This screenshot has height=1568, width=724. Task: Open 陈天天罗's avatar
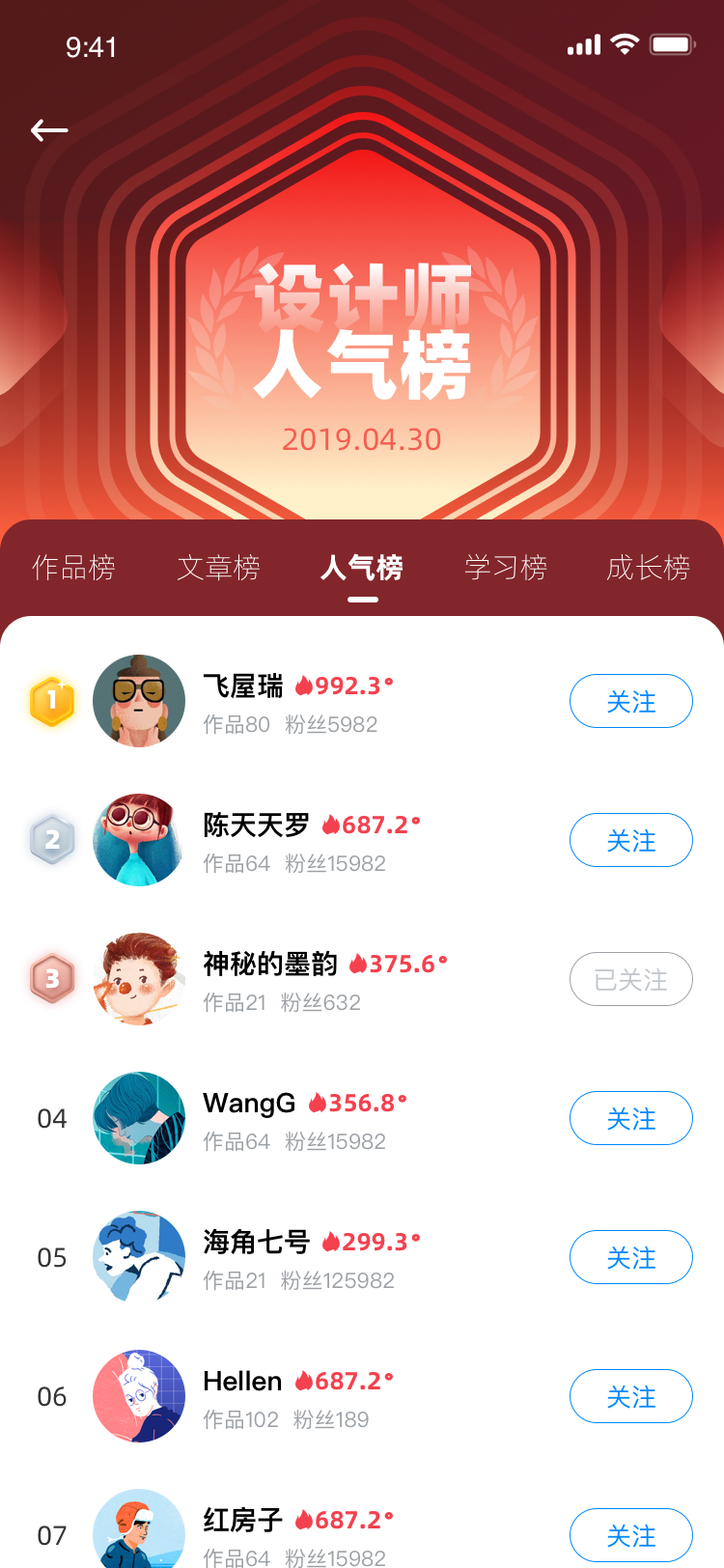(x=139, y=840)
